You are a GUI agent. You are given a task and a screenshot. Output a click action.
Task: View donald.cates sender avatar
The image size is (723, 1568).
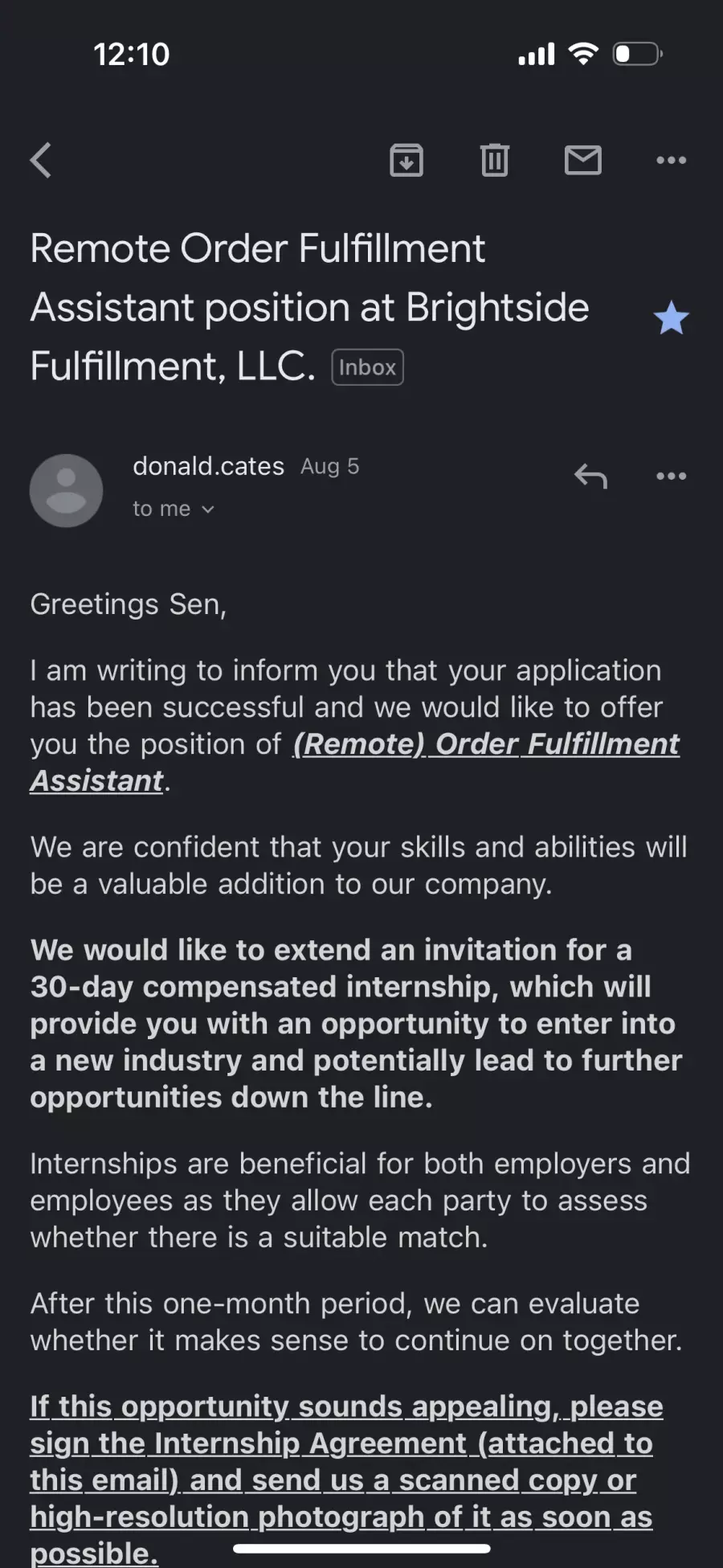click(x=67, y=490)
